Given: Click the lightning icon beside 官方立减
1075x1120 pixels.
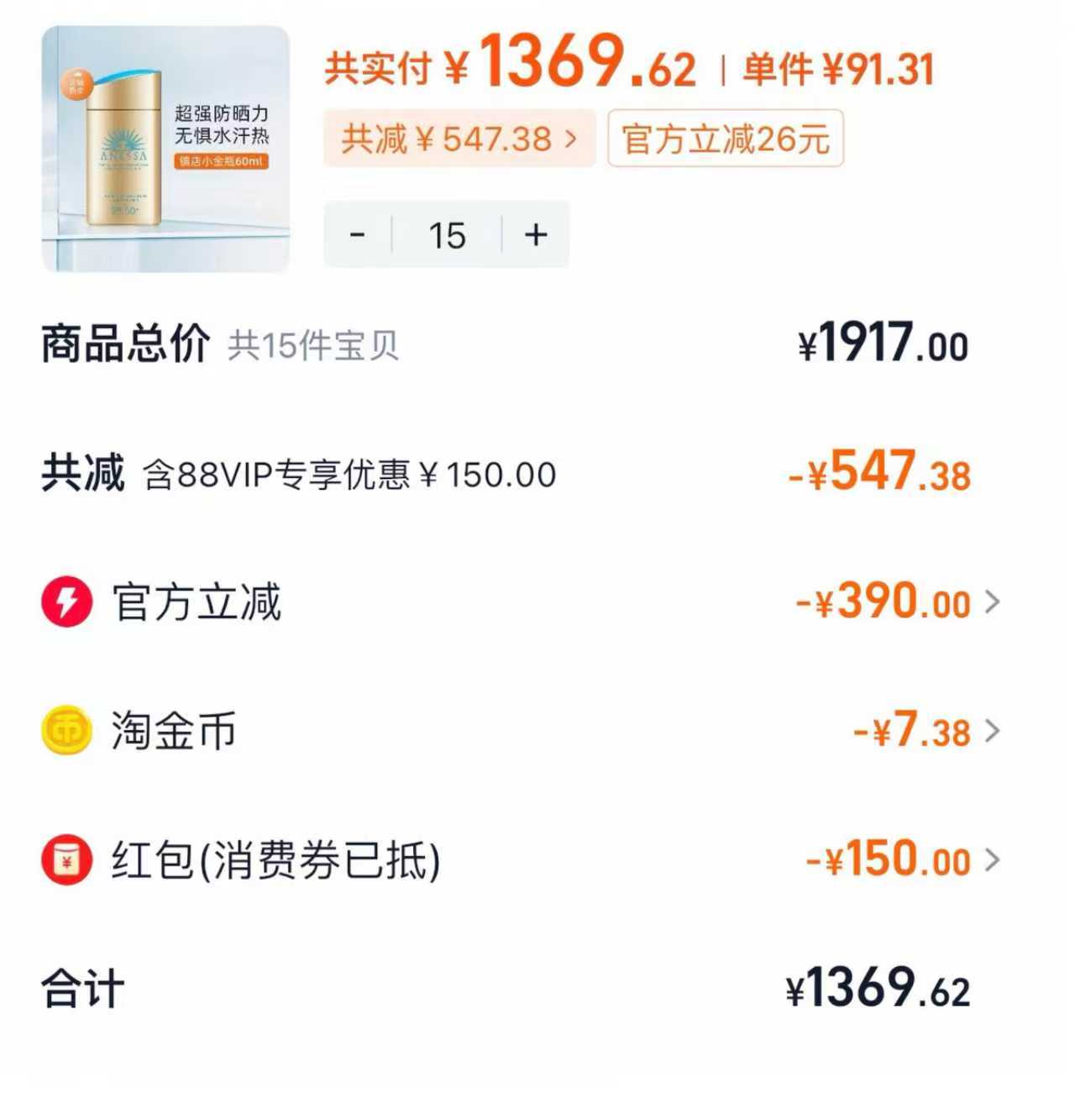Looking at the screenshot, I should click(x=66, y=601).
